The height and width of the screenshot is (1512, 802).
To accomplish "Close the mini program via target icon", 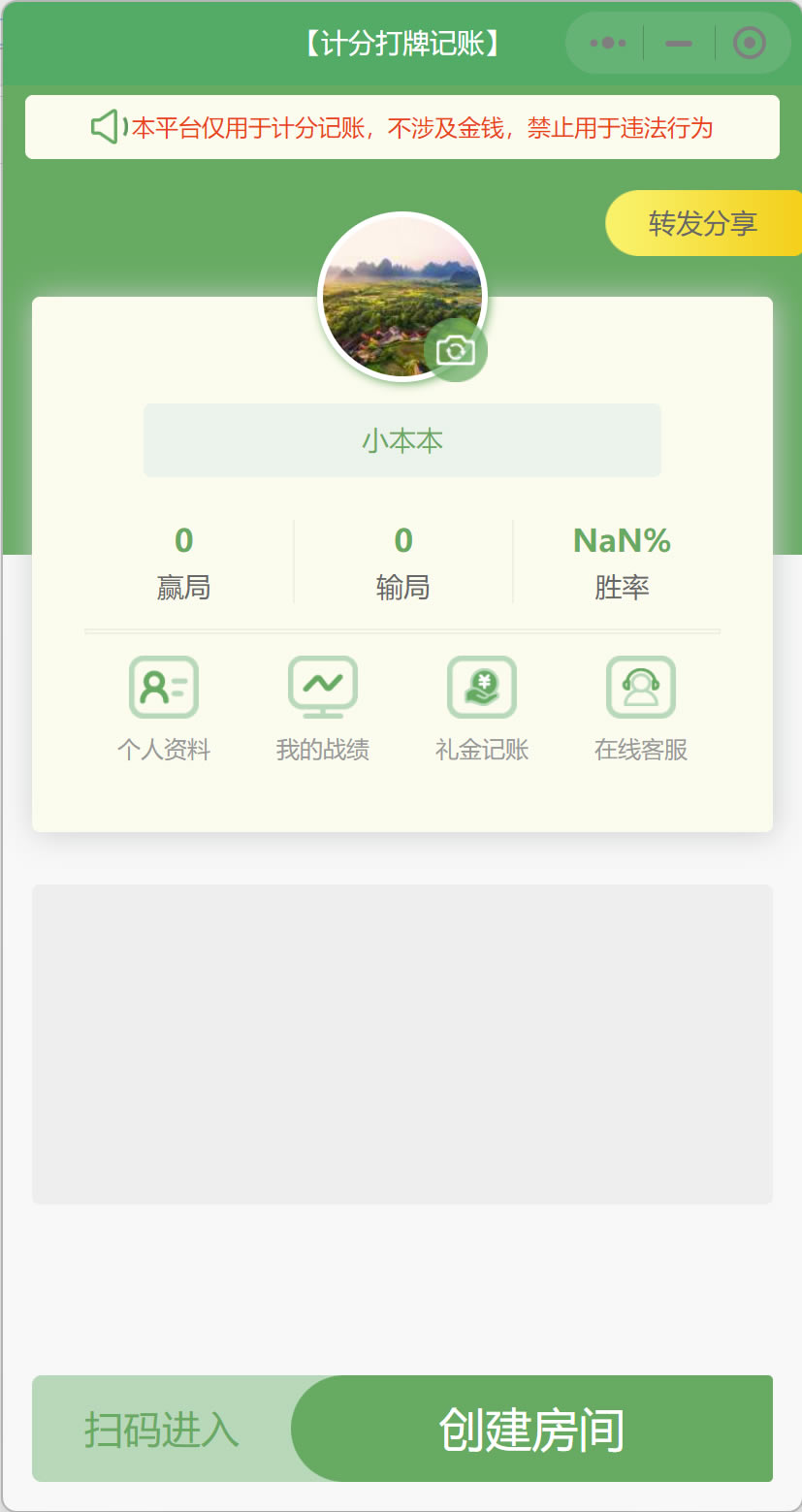I will (750, 44).
